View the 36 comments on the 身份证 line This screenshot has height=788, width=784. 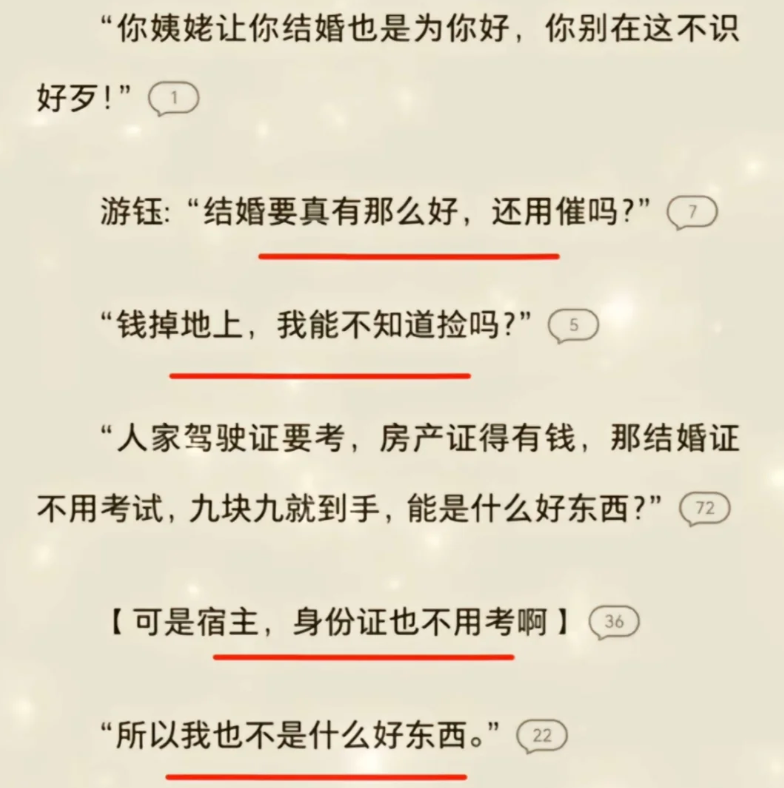click(614, 622)
